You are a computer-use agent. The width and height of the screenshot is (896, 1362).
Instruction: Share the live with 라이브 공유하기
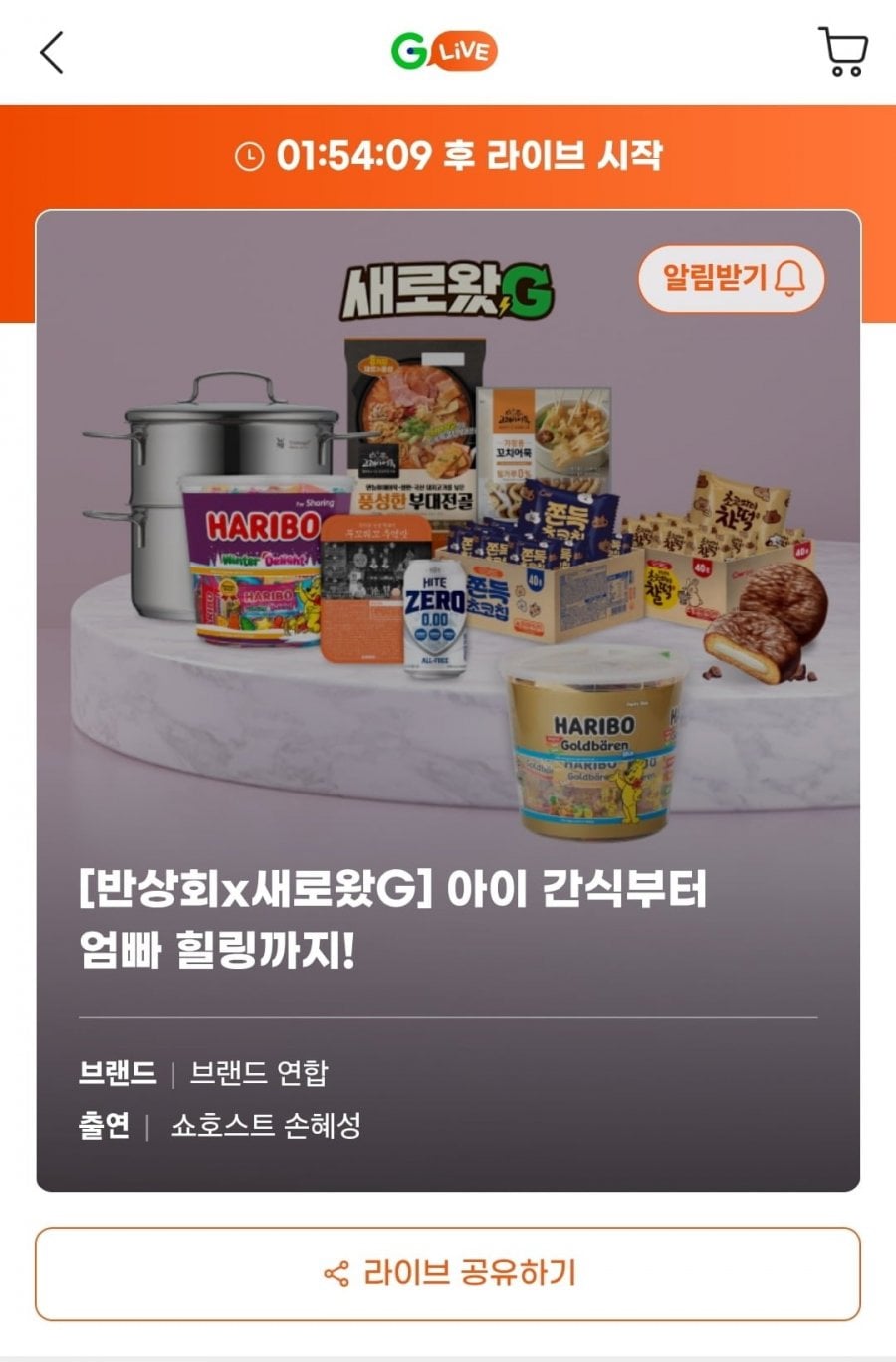coord(448,1273)
